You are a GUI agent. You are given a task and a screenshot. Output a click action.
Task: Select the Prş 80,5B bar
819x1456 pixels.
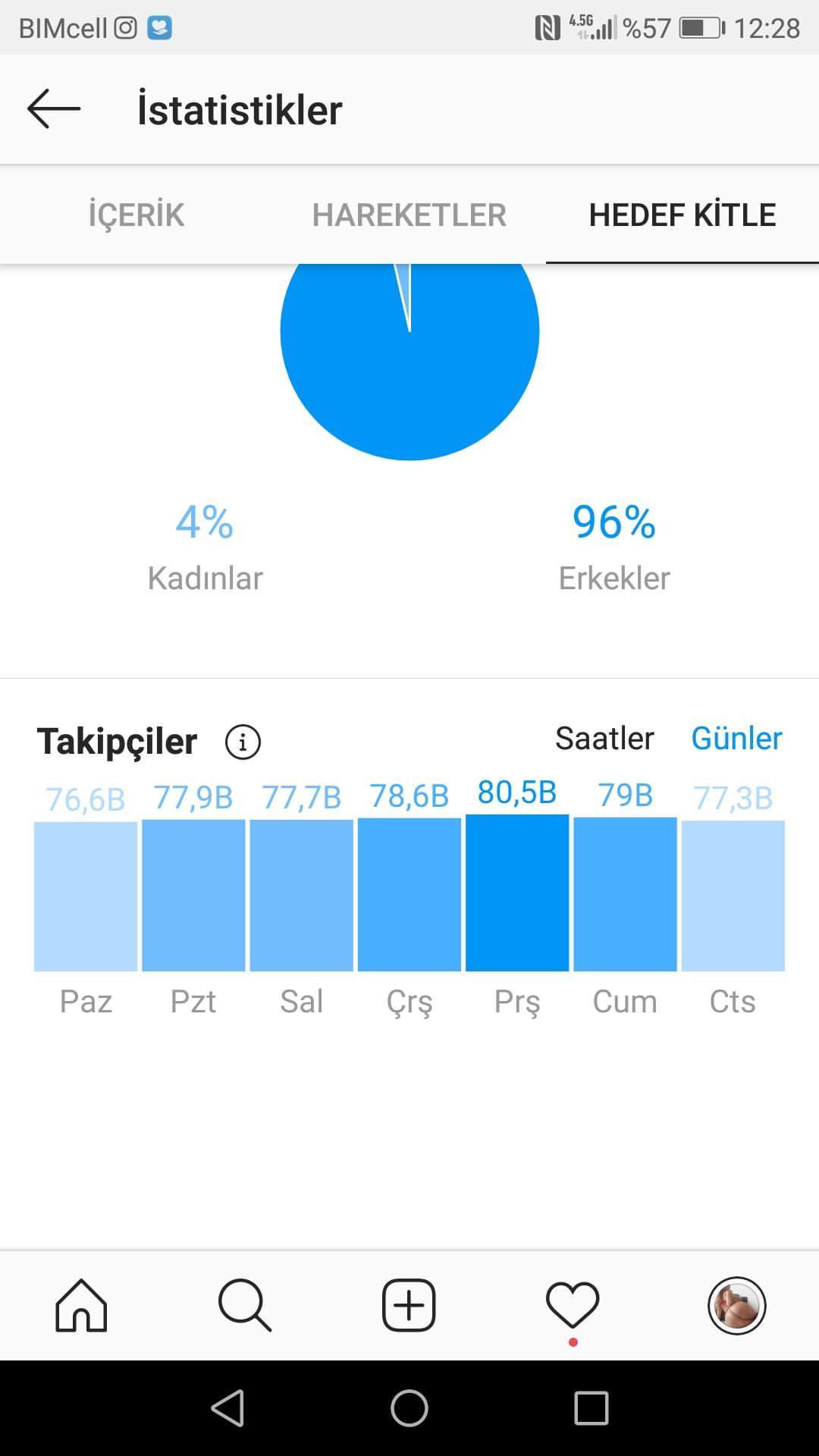(x=517, y=893)
